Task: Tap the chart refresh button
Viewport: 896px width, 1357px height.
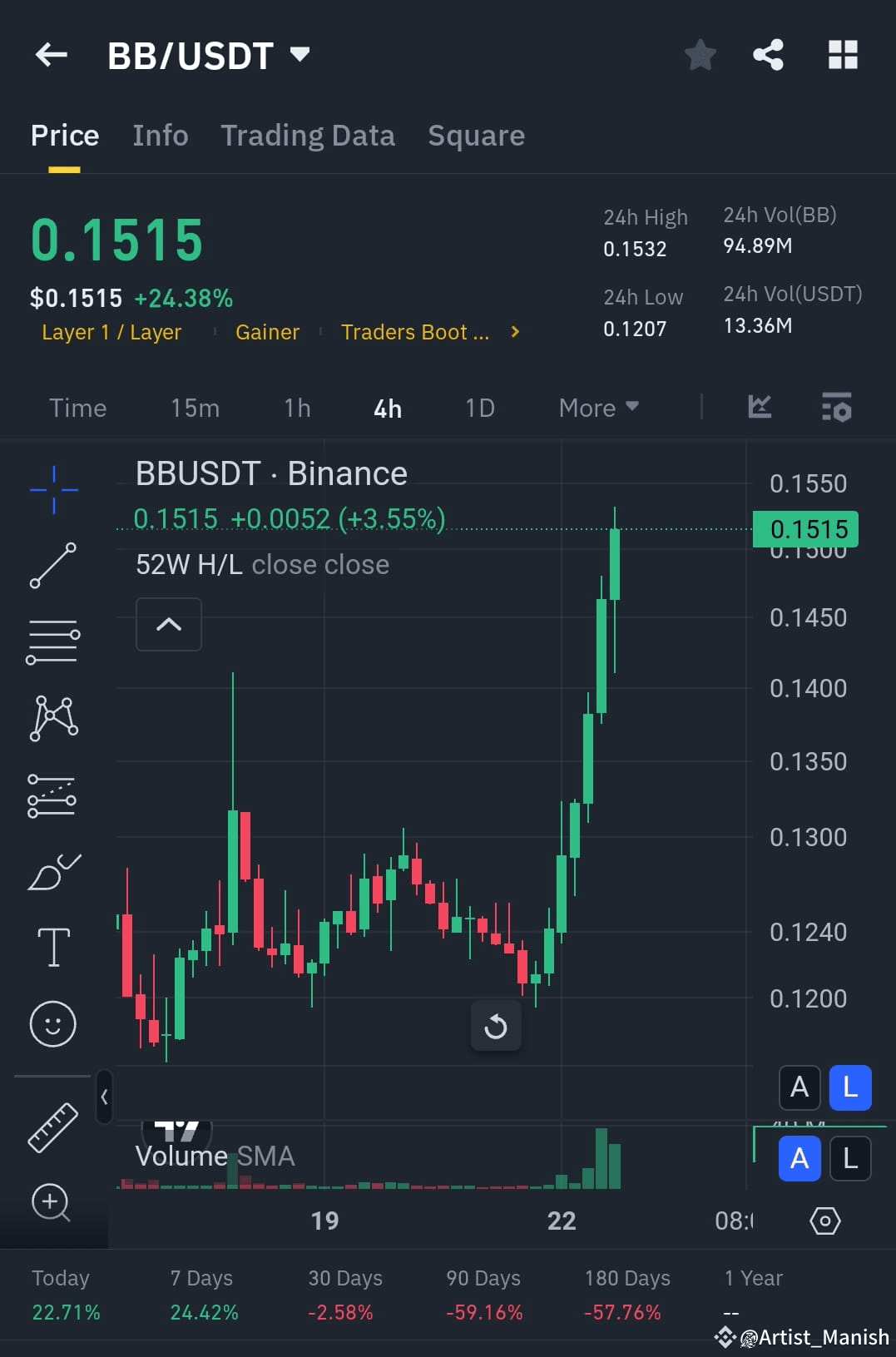Action: (x=496, y=1026)
